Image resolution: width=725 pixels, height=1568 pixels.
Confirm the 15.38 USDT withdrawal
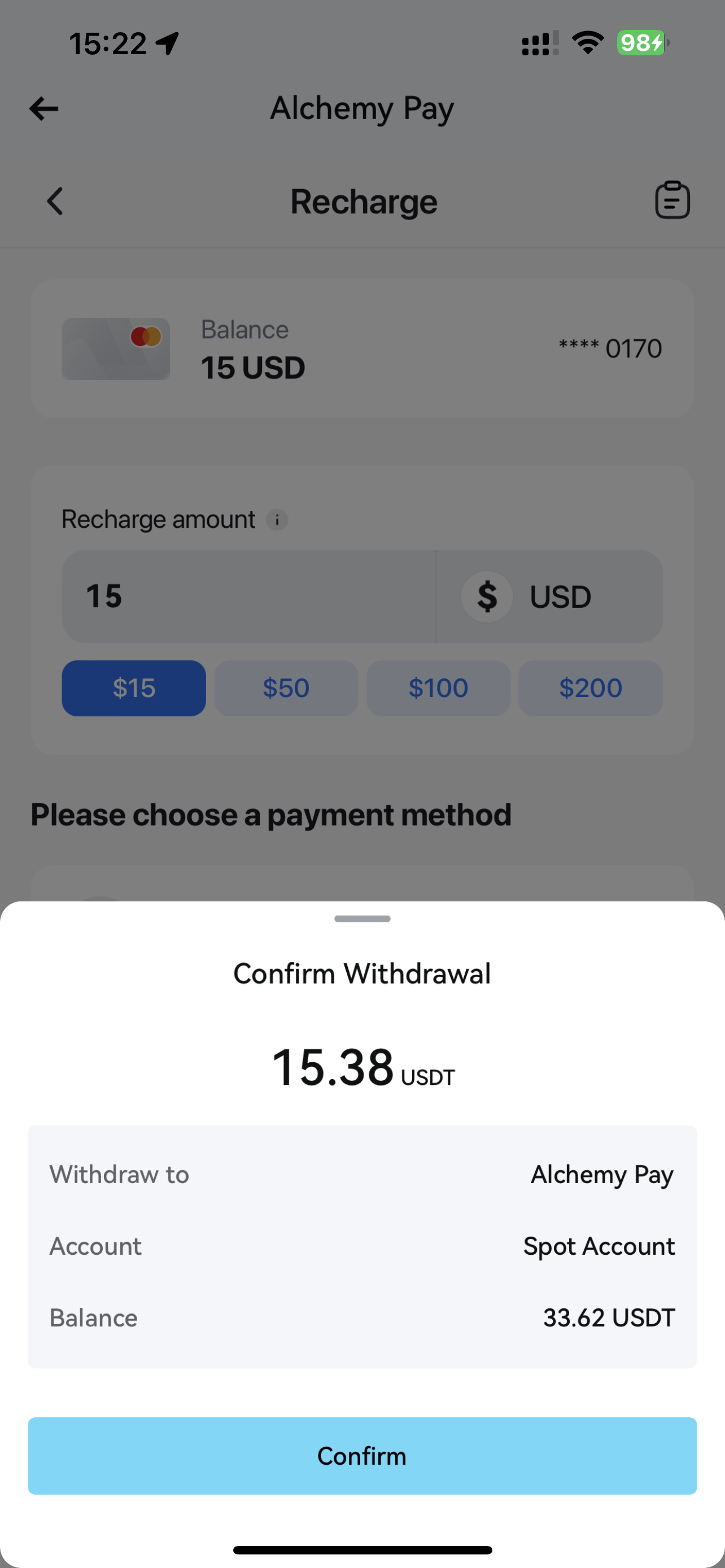[362, 1455]
